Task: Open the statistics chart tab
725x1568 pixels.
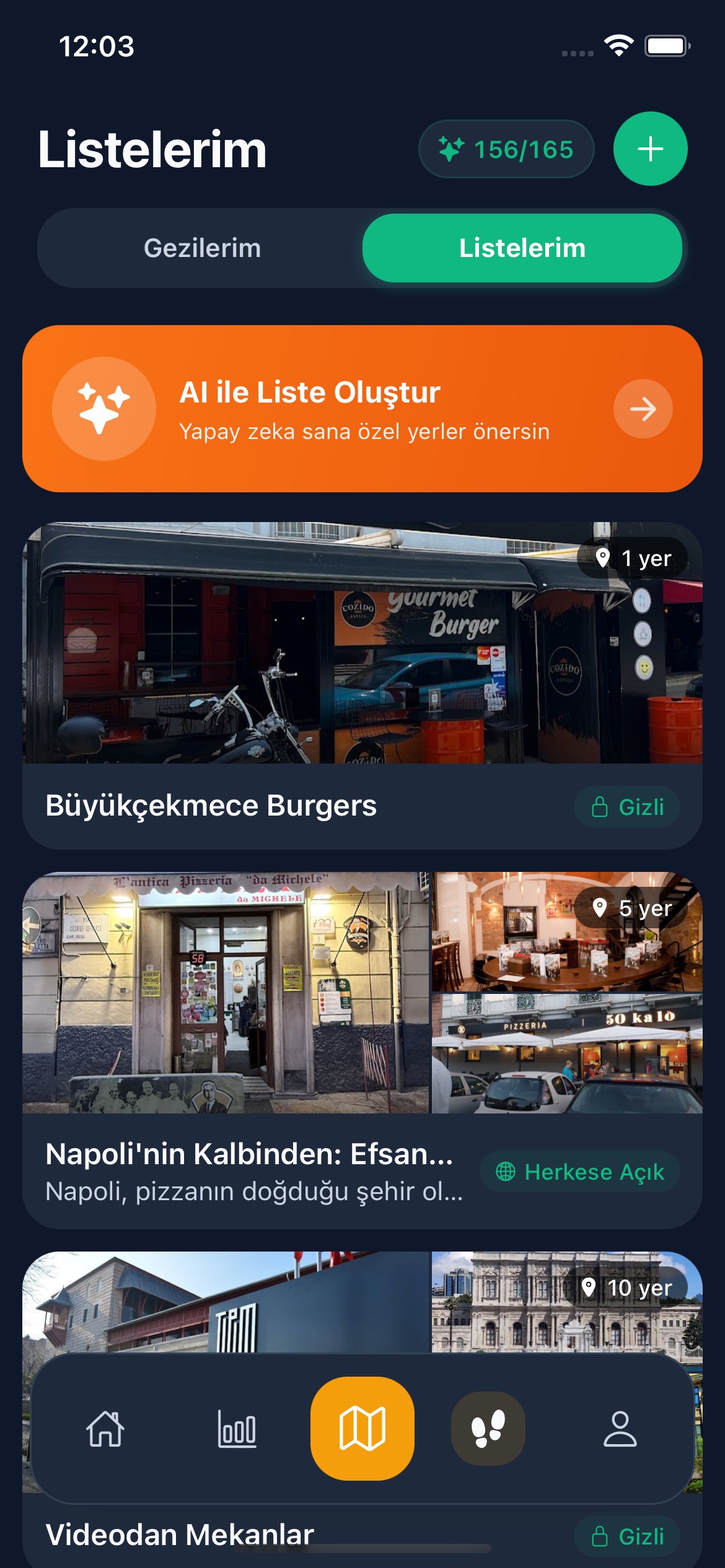Action: coord(237,1429)
